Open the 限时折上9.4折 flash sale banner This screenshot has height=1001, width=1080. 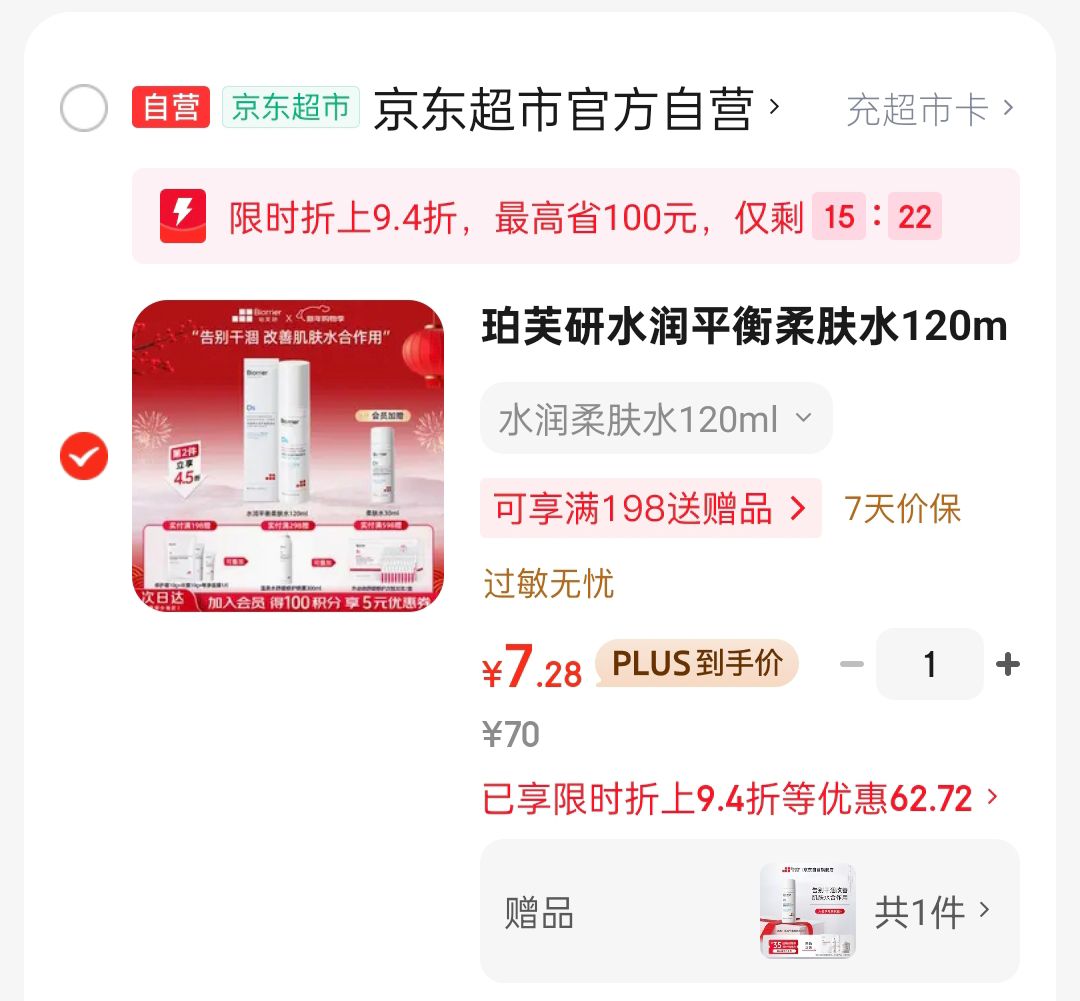tap(575, 216)
